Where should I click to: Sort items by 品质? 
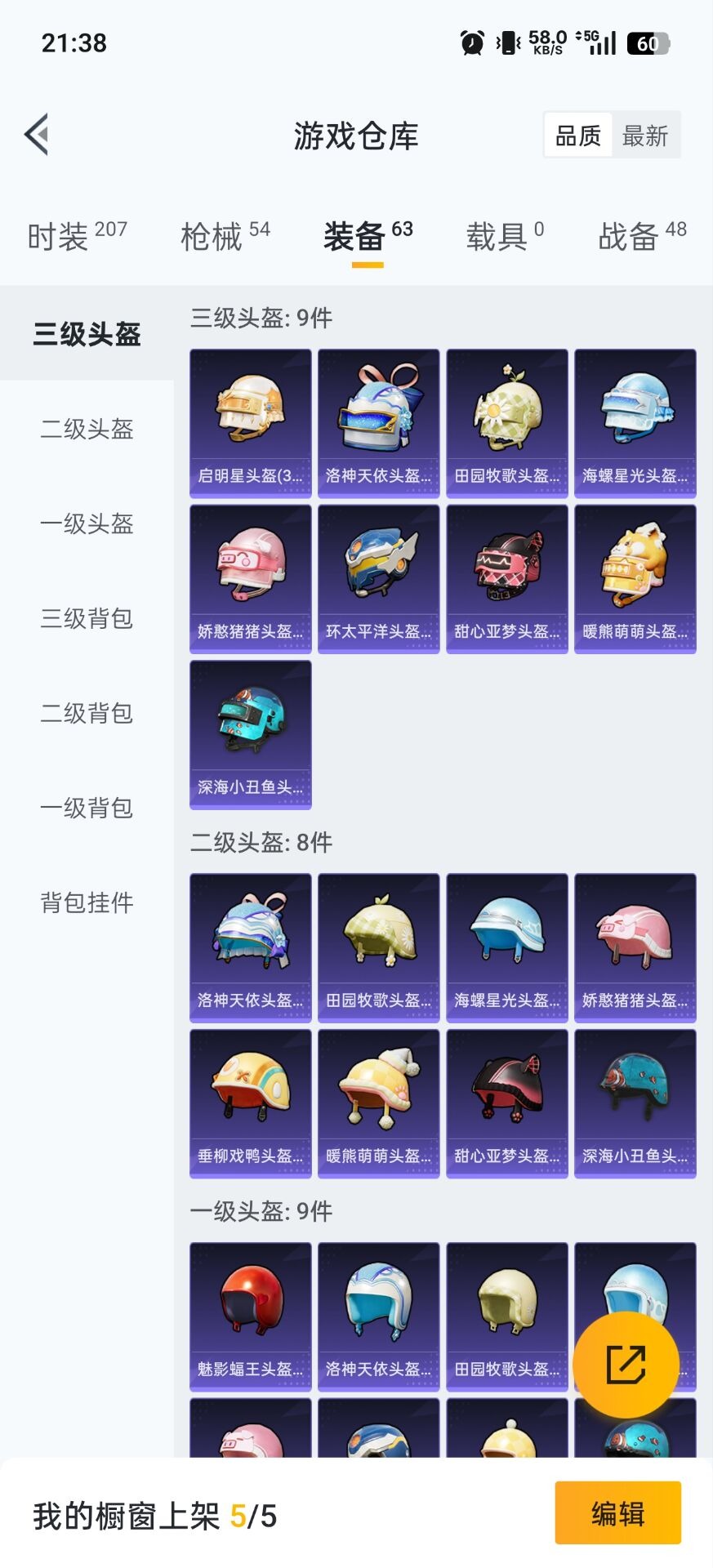coord(578,136)
